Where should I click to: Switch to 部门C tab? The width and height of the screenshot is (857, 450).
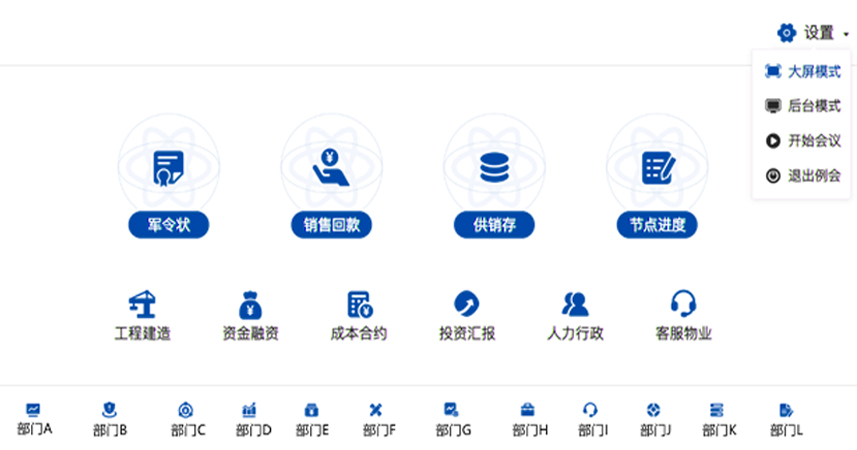pyautogui.click(x=187, y=420)
